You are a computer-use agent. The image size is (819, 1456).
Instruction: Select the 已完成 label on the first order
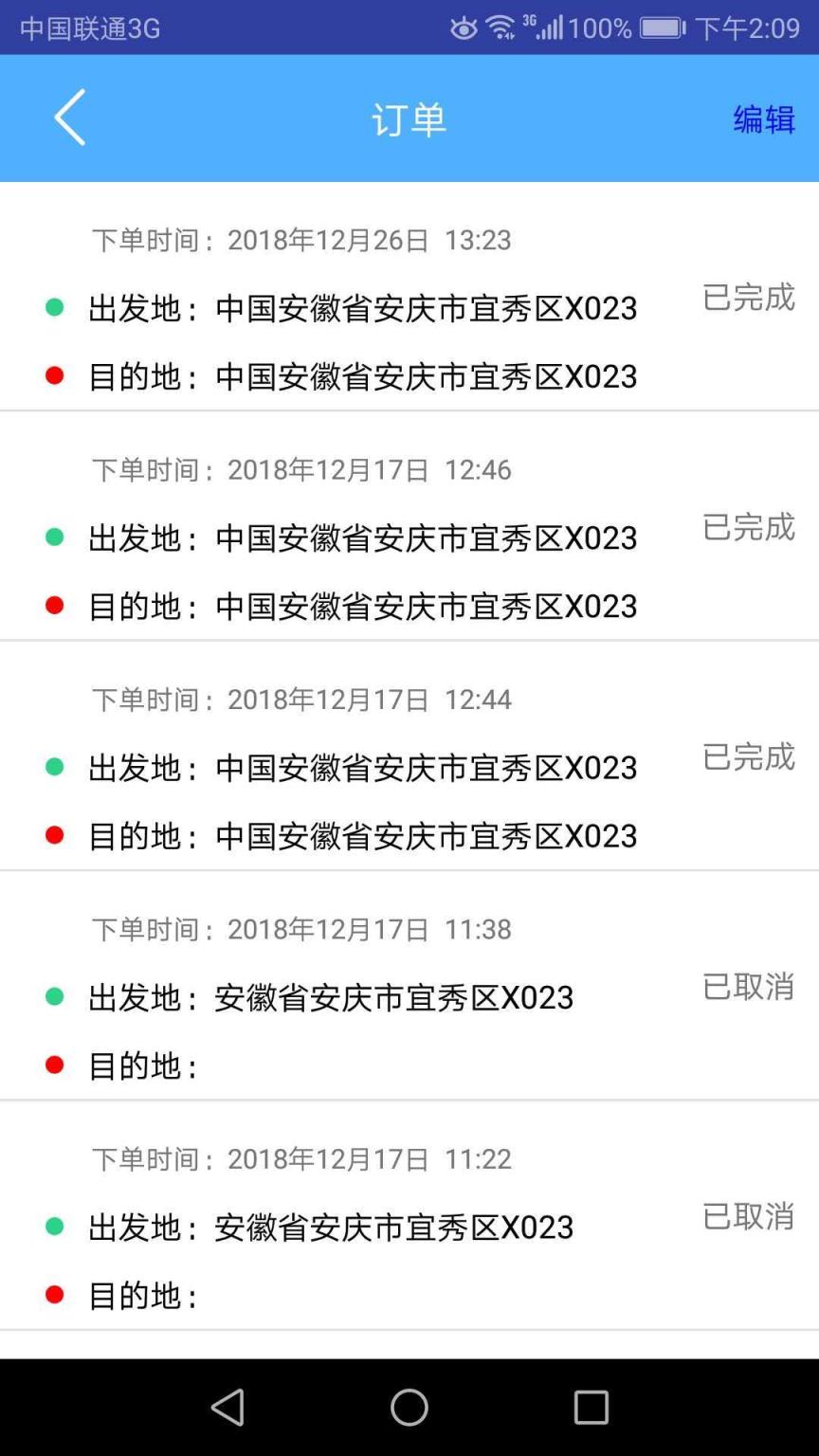[748, 298]
